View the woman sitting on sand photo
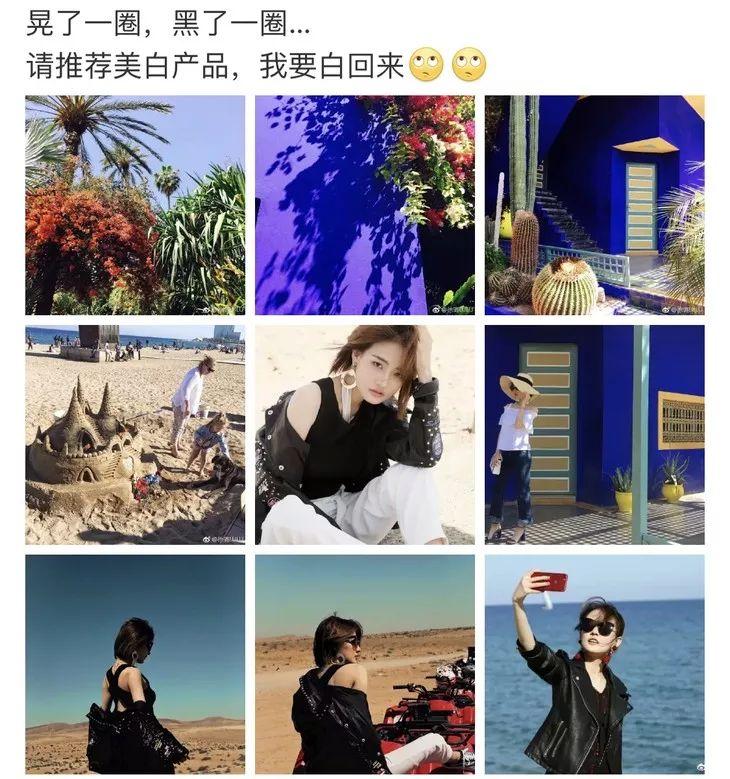This screenshot has height=779, width=730. tap(364, 434)
